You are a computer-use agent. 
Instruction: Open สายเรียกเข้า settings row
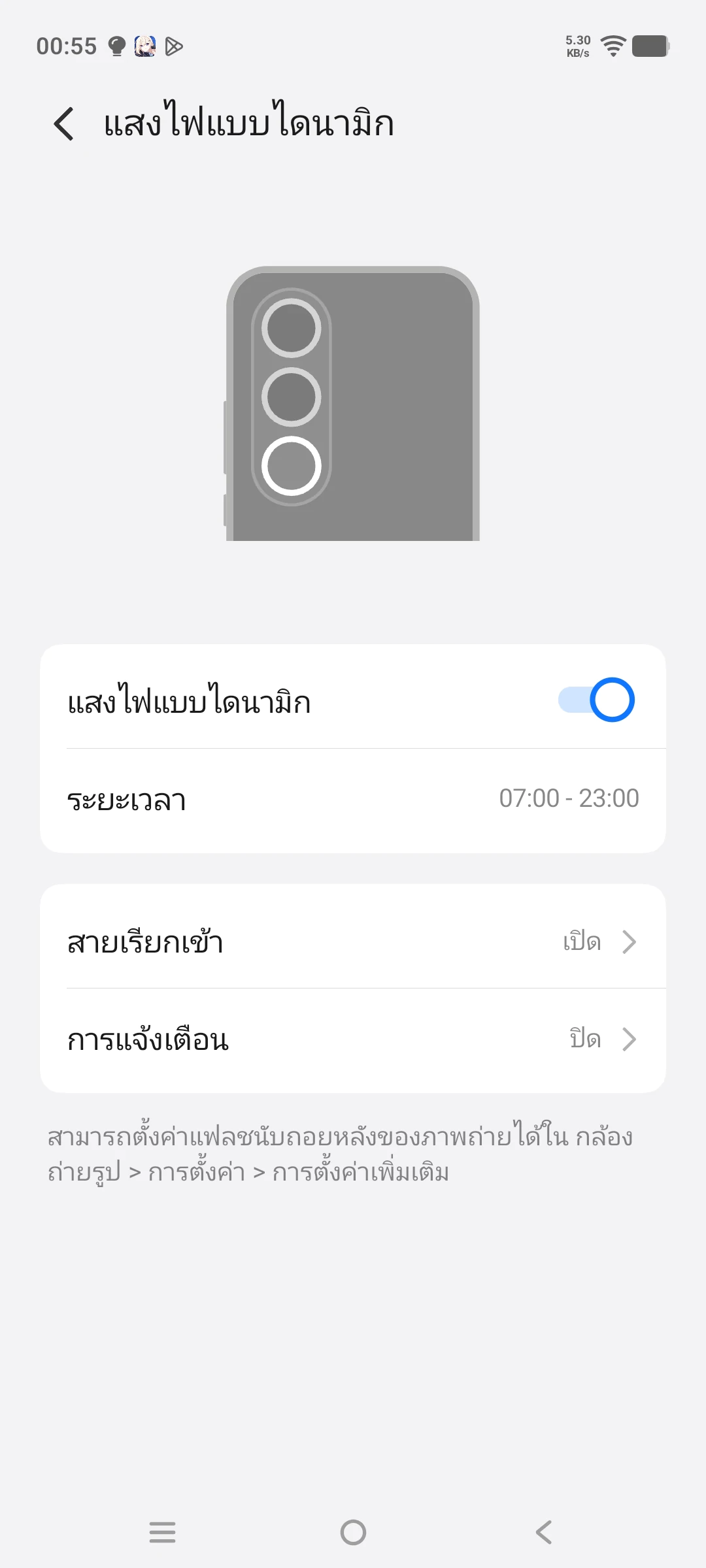coord(353,942)
